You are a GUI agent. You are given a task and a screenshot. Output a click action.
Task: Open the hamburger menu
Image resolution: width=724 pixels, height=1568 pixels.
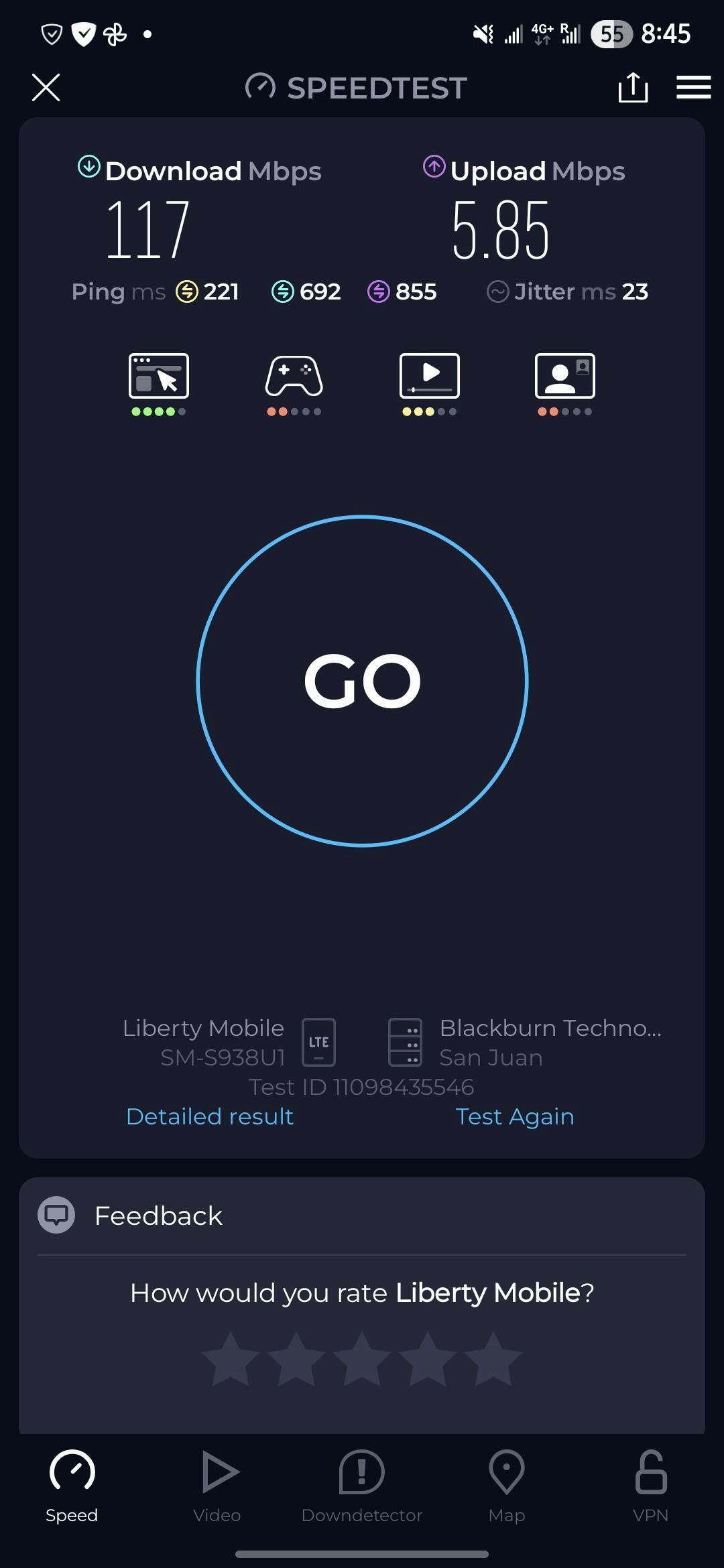click(693, 87)
